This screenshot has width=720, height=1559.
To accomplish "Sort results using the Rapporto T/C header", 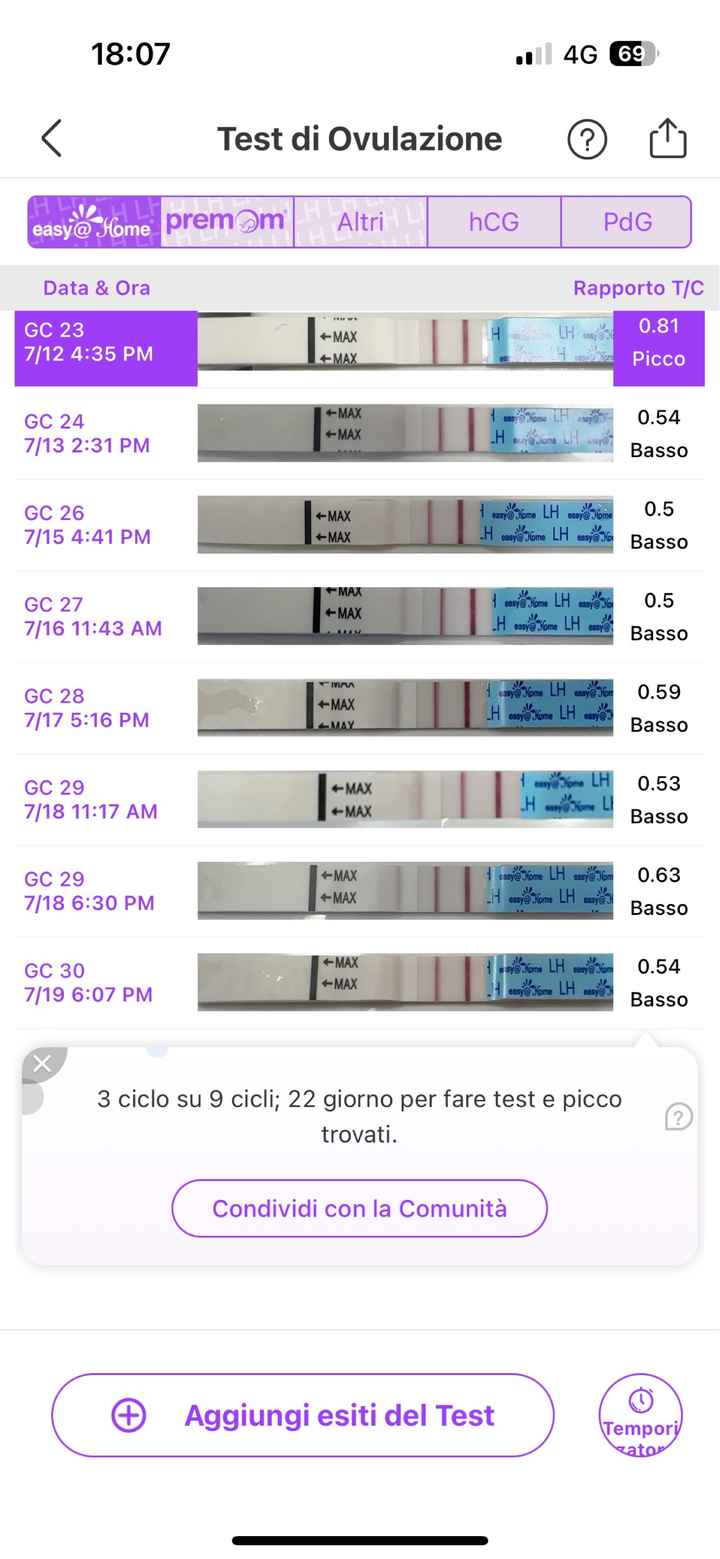I will 638,287.
